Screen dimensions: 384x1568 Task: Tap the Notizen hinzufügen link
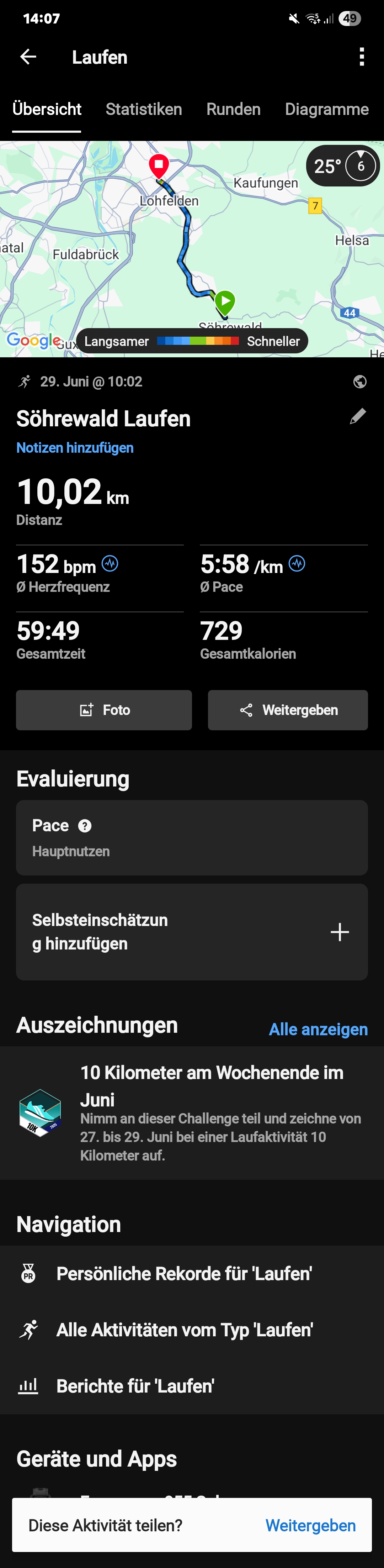tap(75, 448)
